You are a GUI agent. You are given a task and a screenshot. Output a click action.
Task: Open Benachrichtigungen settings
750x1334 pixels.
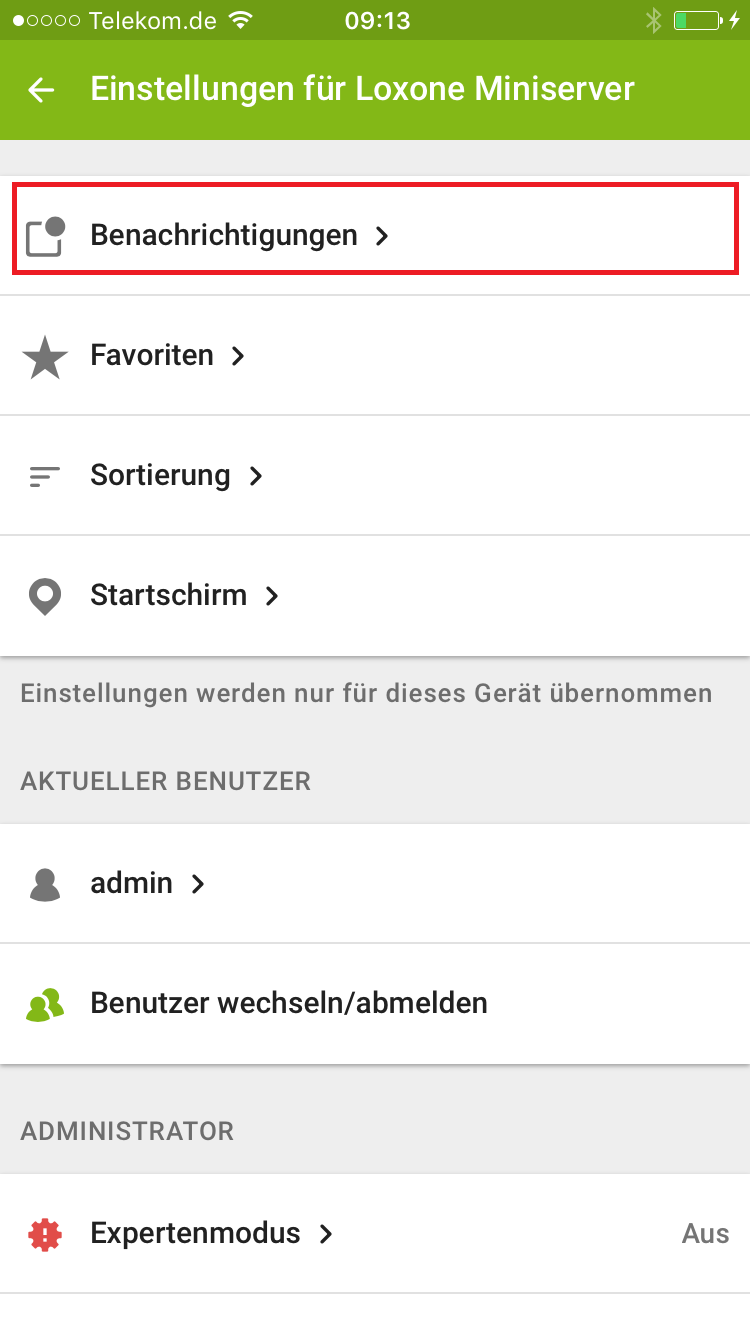pyautogui.click(x=224, y=236)
